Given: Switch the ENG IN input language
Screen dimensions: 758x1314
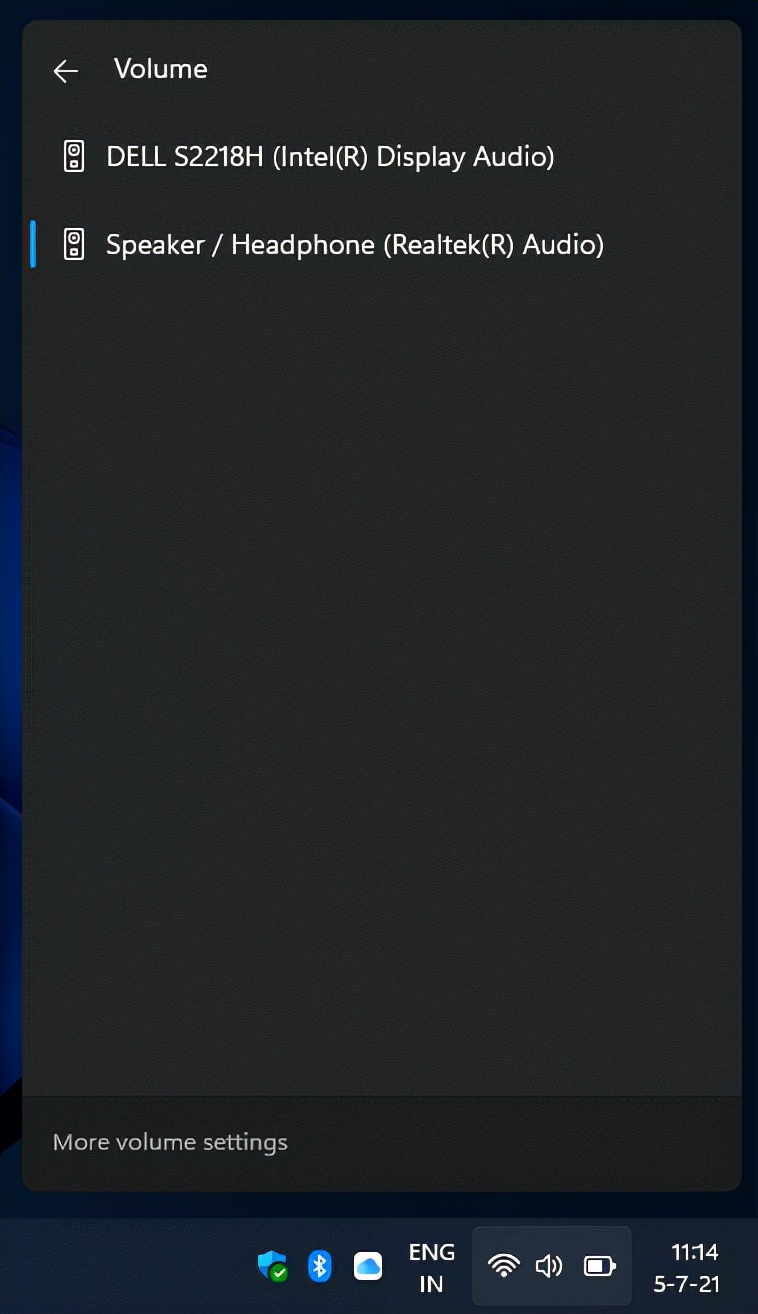Looking at the screenshot, I should (x=431, y=1267).
